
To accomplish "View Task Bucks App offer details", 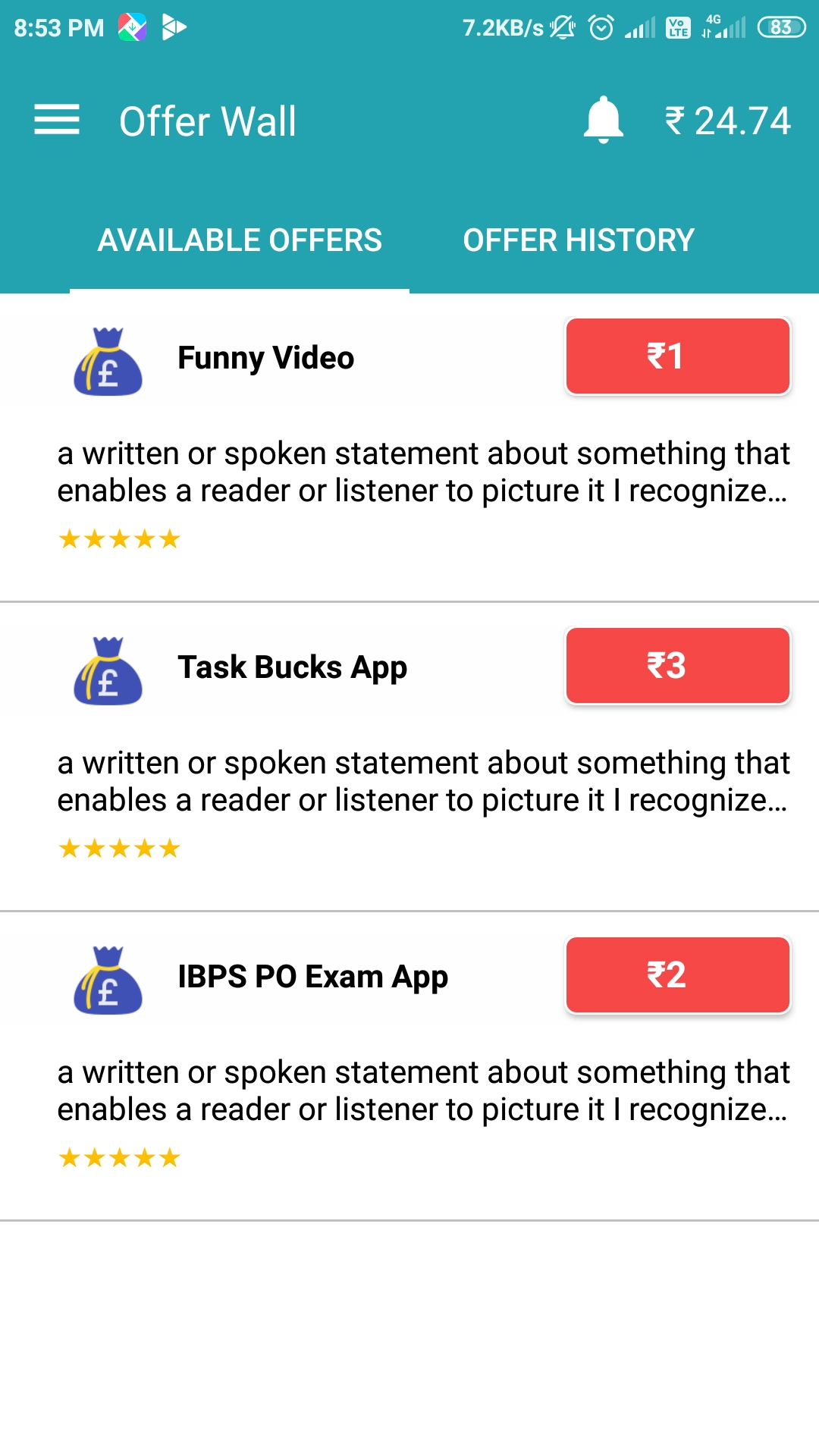I will 409,757.
